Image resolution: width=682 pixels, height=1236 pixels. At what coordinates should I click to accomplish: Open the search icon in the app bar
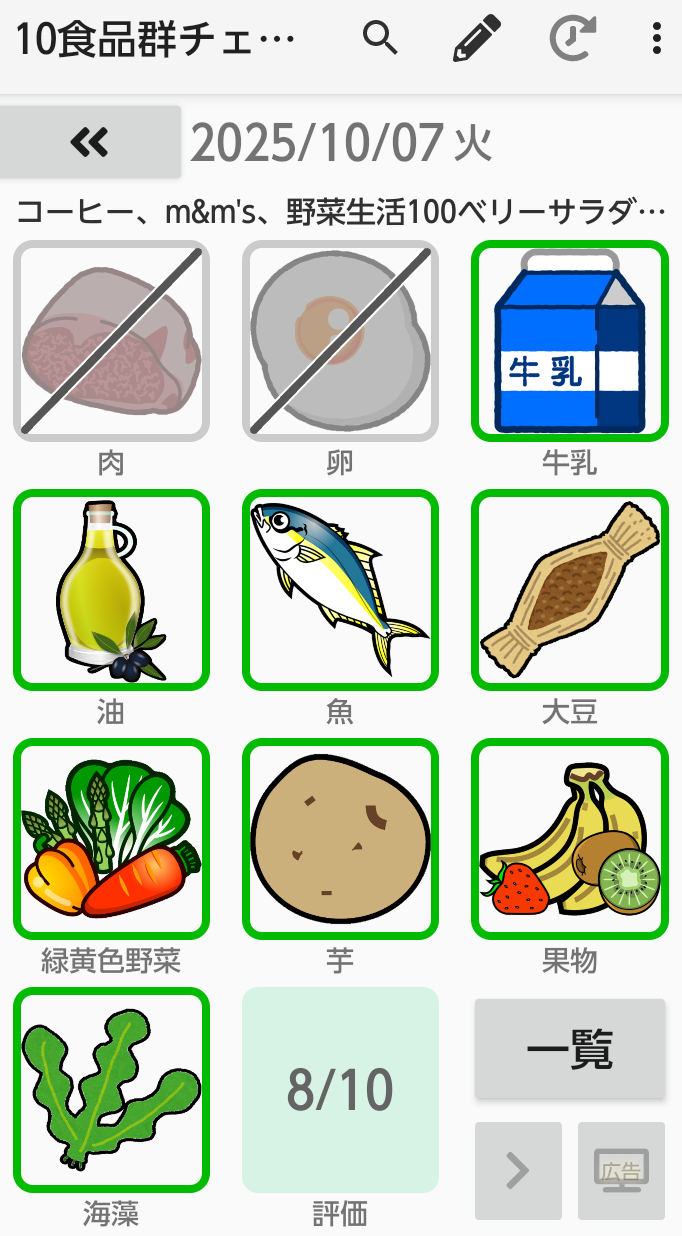click(380, 39)
